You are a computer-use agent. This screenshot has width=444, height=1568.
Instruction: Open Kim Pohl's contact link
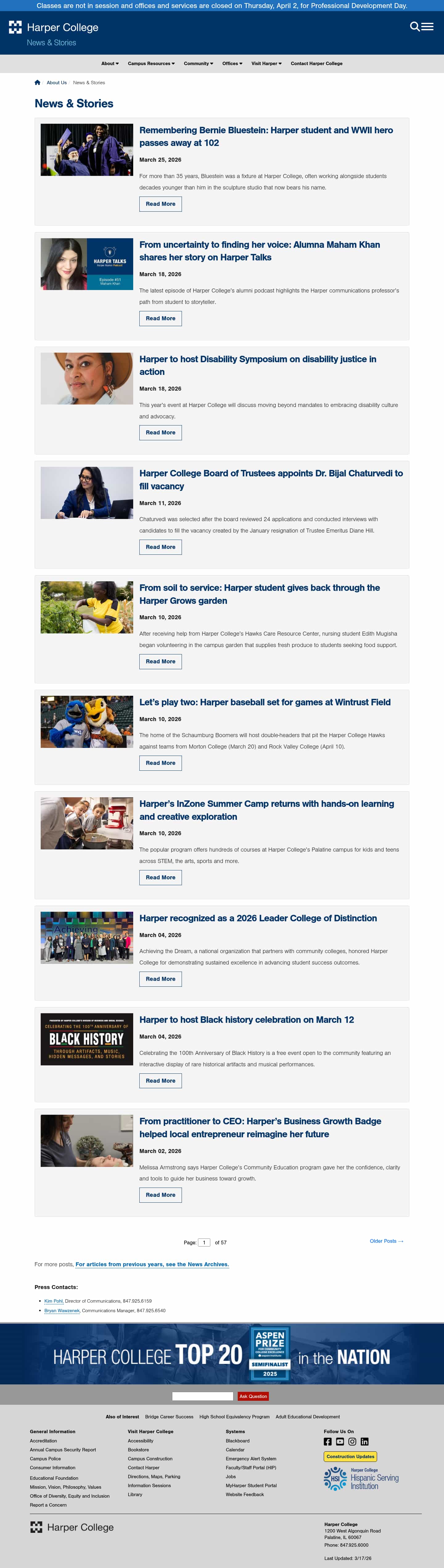pos(54,1301)
